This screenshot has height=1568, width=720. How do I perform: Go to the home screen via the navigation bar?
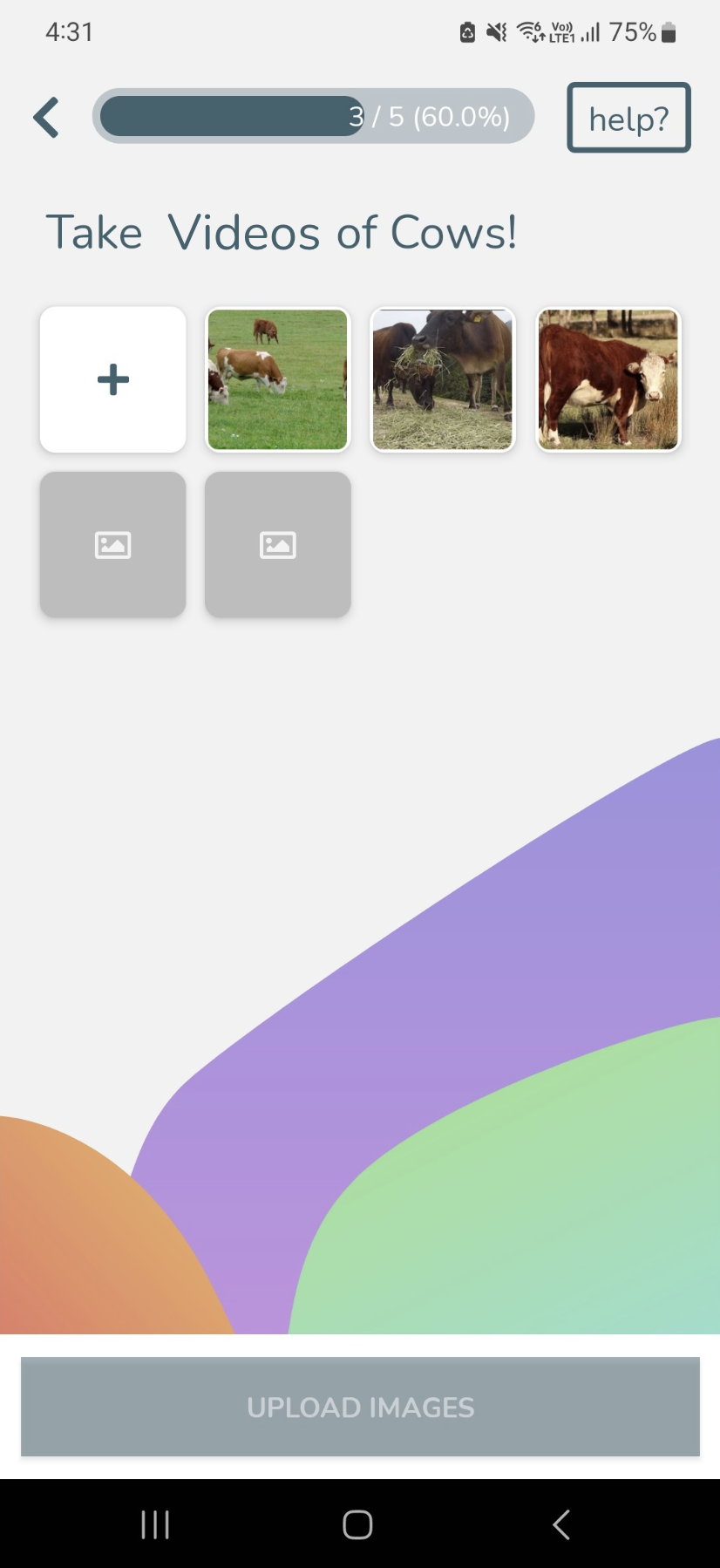pyautogui.click(x=358, y=1524)
